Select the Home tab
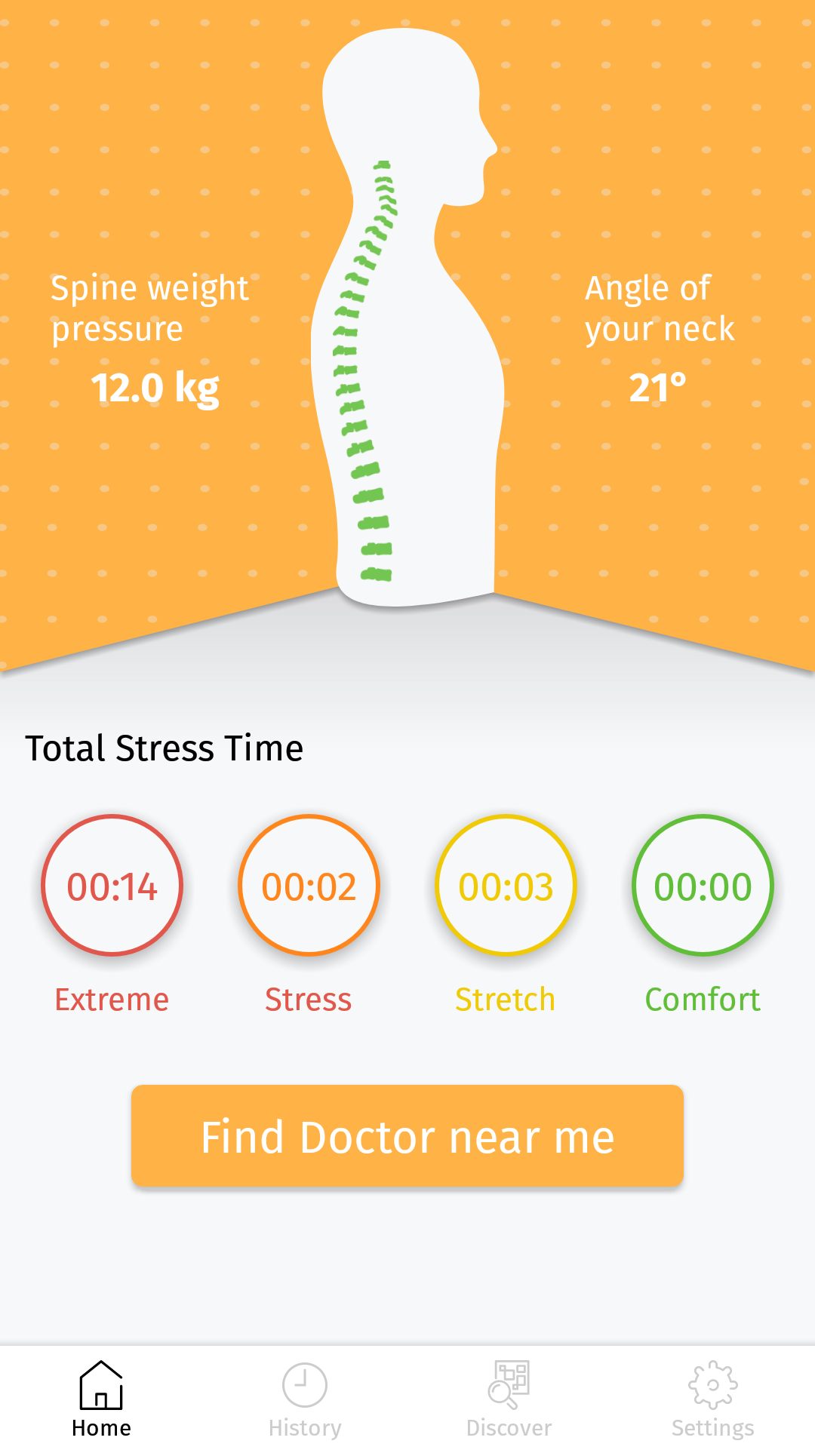This screenshot has width=815, height=1456. [x=101, y=1398]
